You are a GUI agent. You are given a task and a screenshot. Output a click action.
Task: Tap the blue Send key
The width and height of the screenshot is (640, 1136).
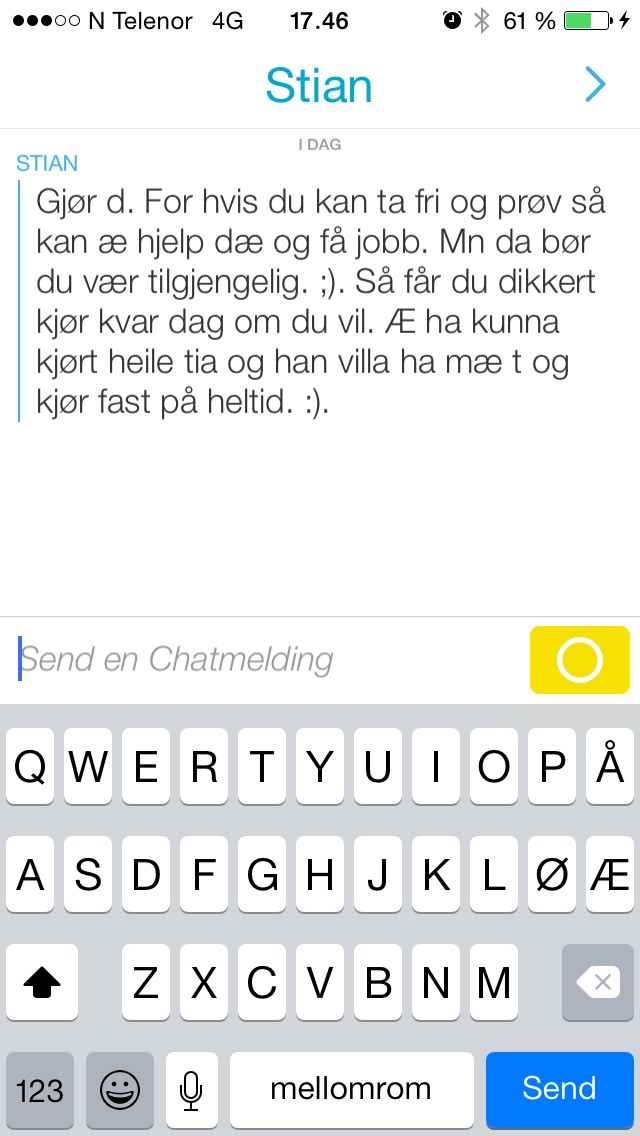pos(560,1088)
